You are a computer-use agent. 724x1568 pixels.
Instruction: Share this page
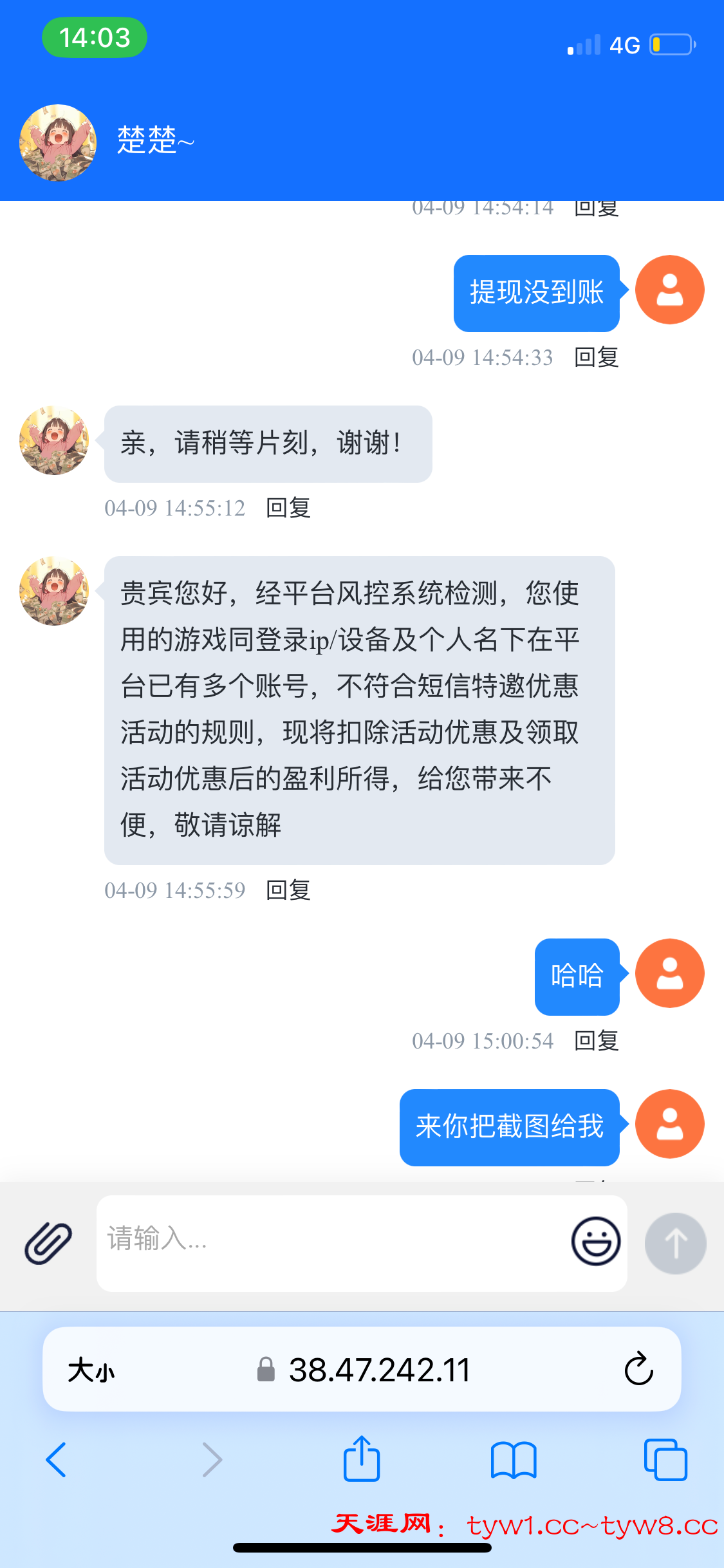(x=362, y=1459)
